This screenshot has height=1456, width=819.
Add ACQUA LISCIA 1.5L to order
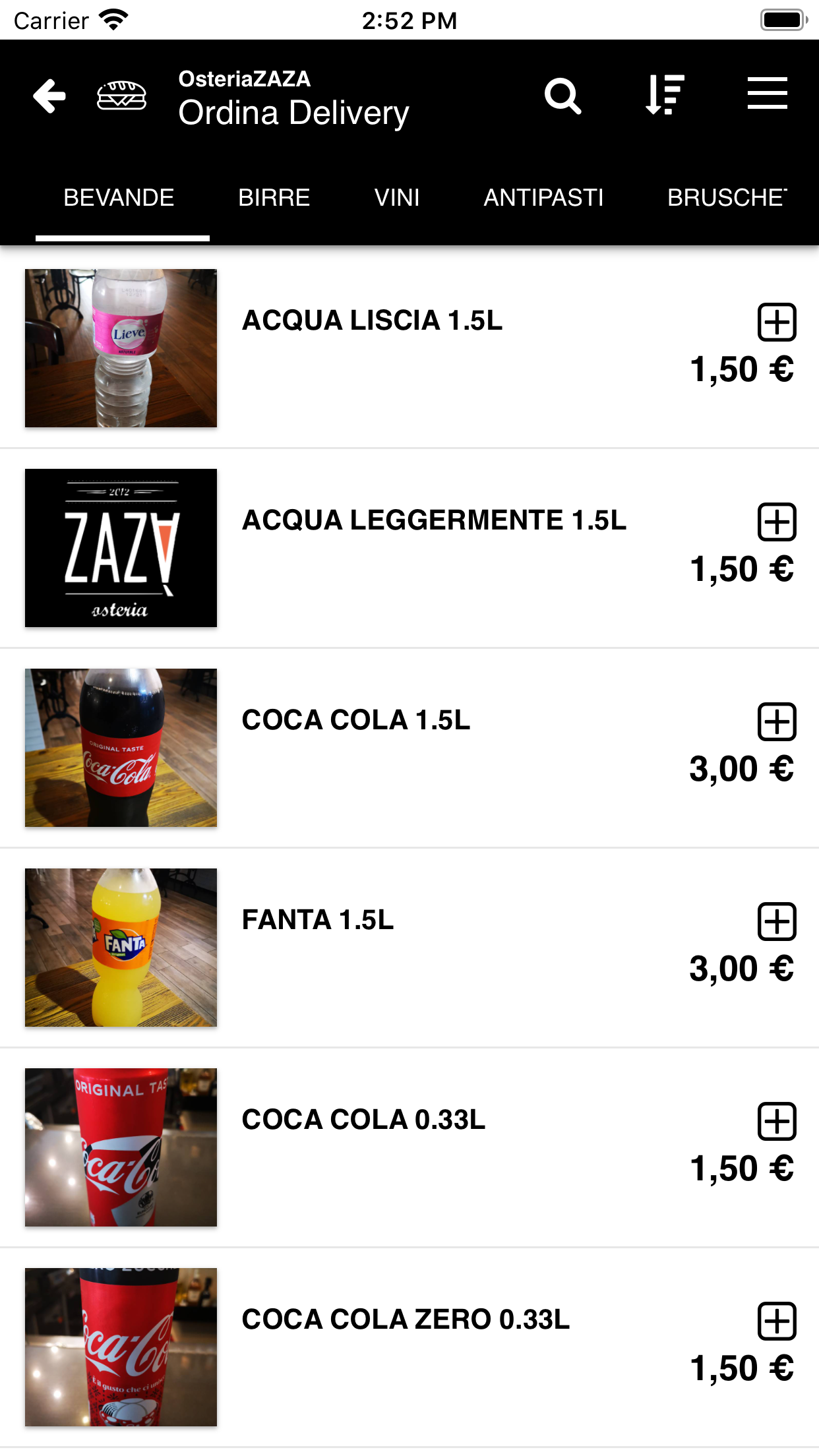click(x=777, y=322)
